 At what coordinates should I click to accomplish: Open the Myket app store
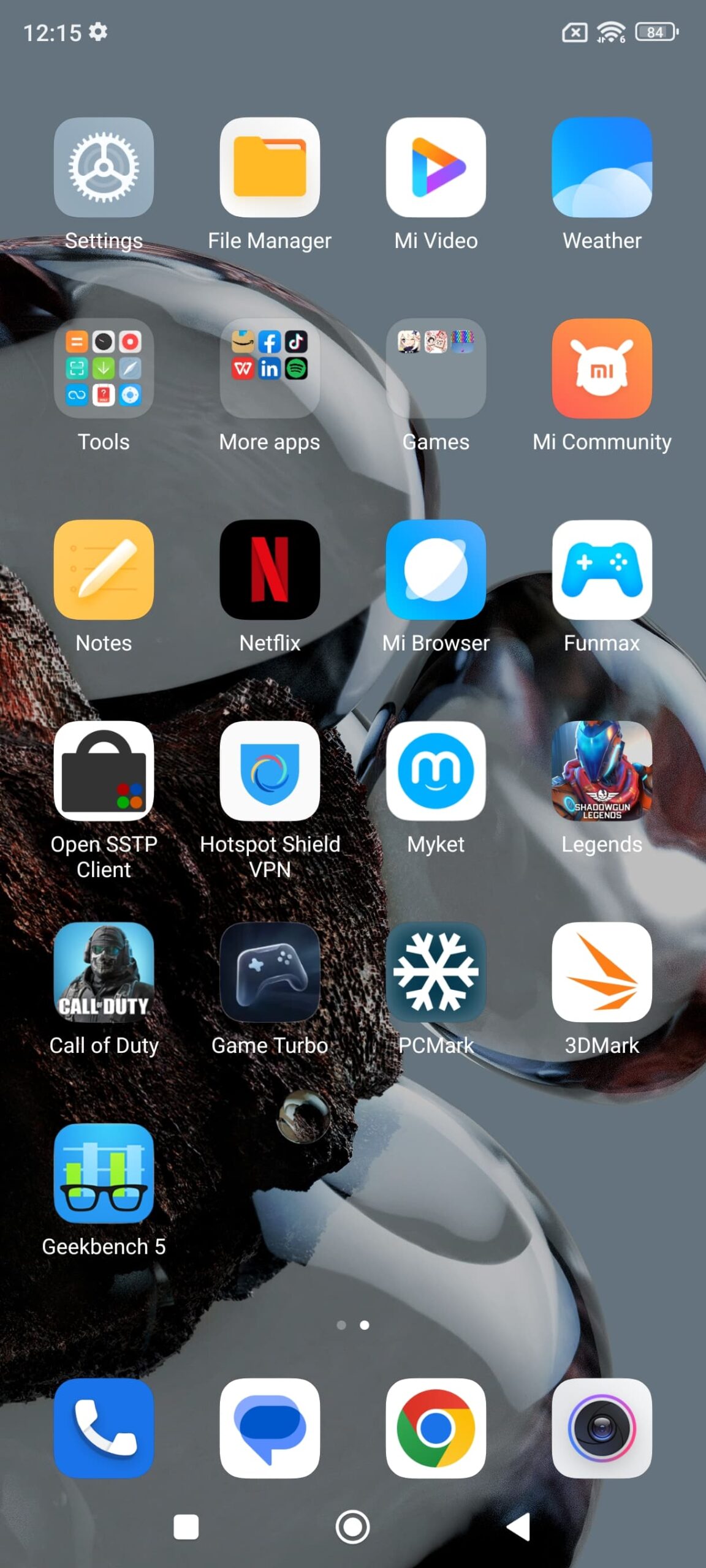[x=436, y=771]
